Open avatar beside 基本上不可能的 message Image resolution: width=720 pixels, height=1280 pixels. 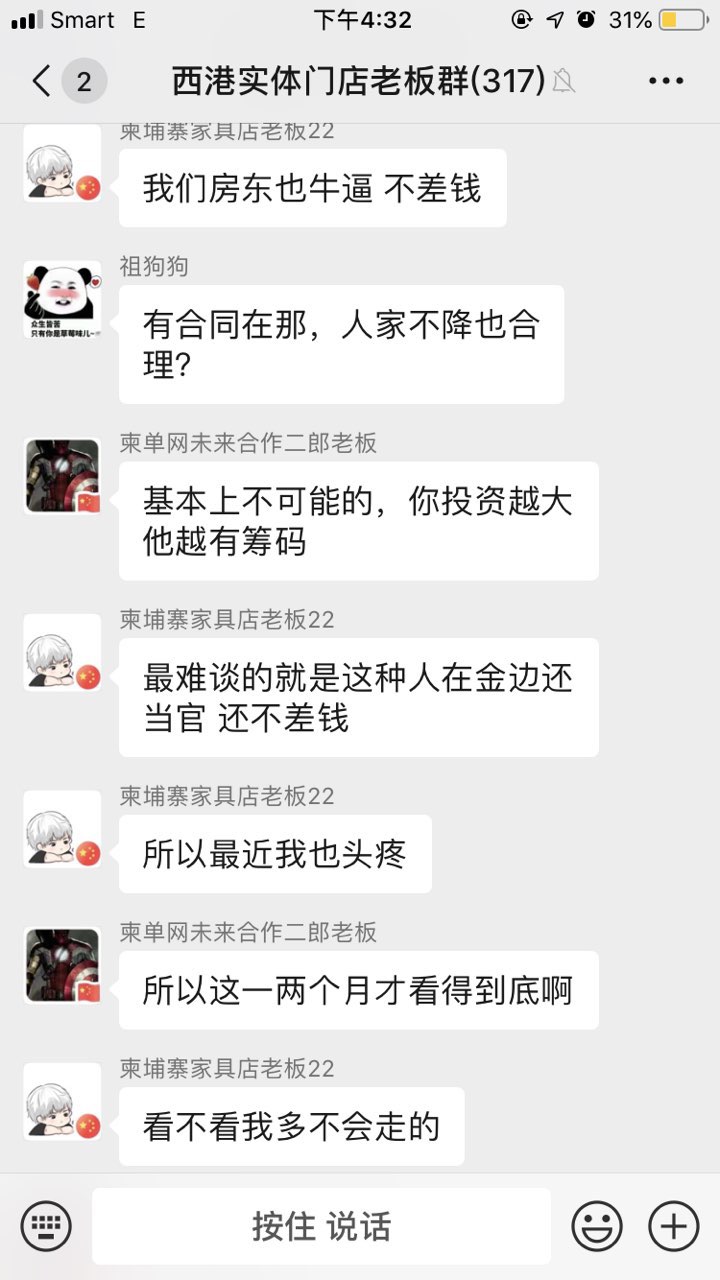pyautogui.click(x=62, y=477)
